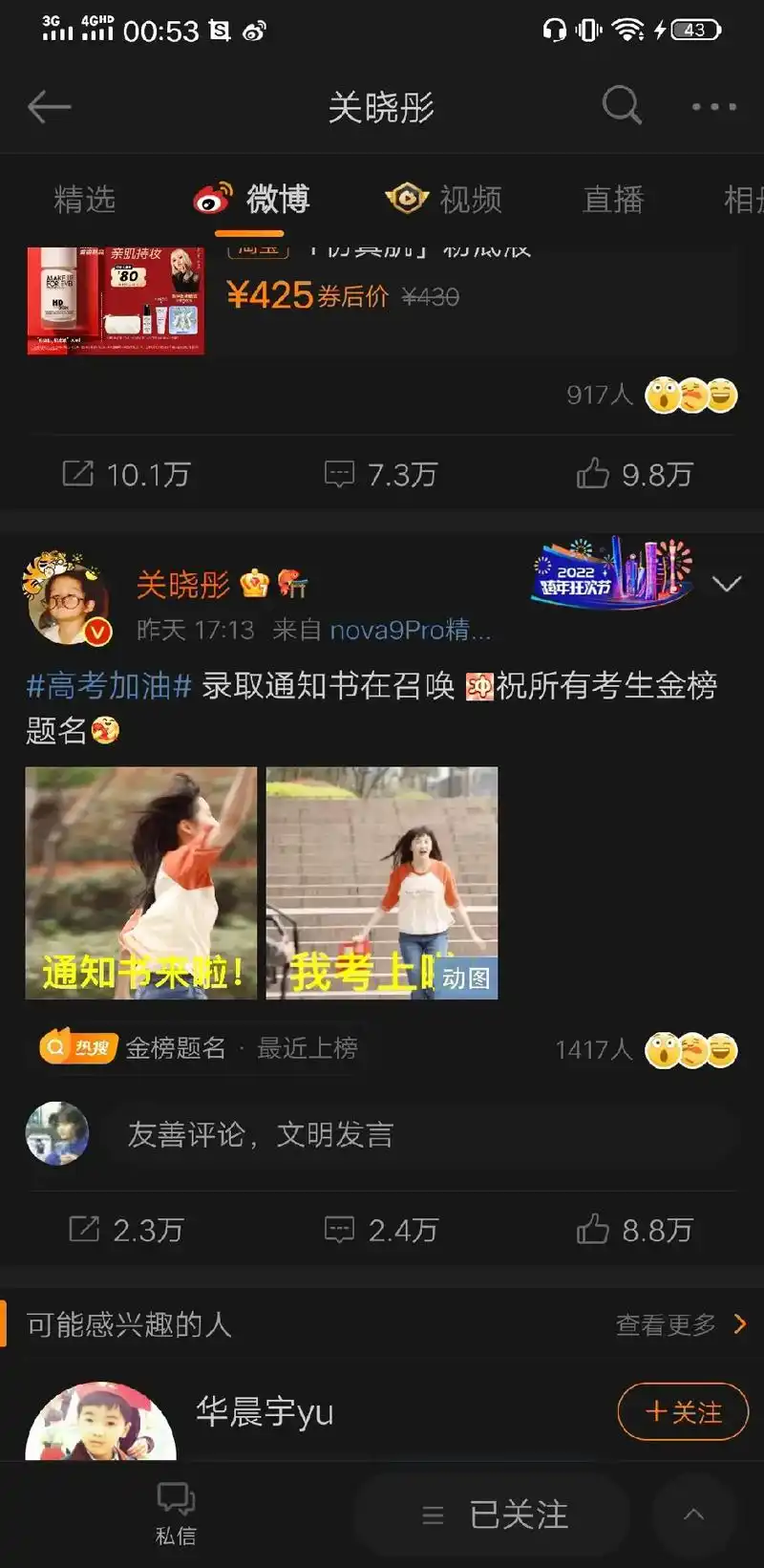Screen dimensions: 764x1568
Task: Follow 华晨宇yu with the 关注 button
Action: [682, 1411]
